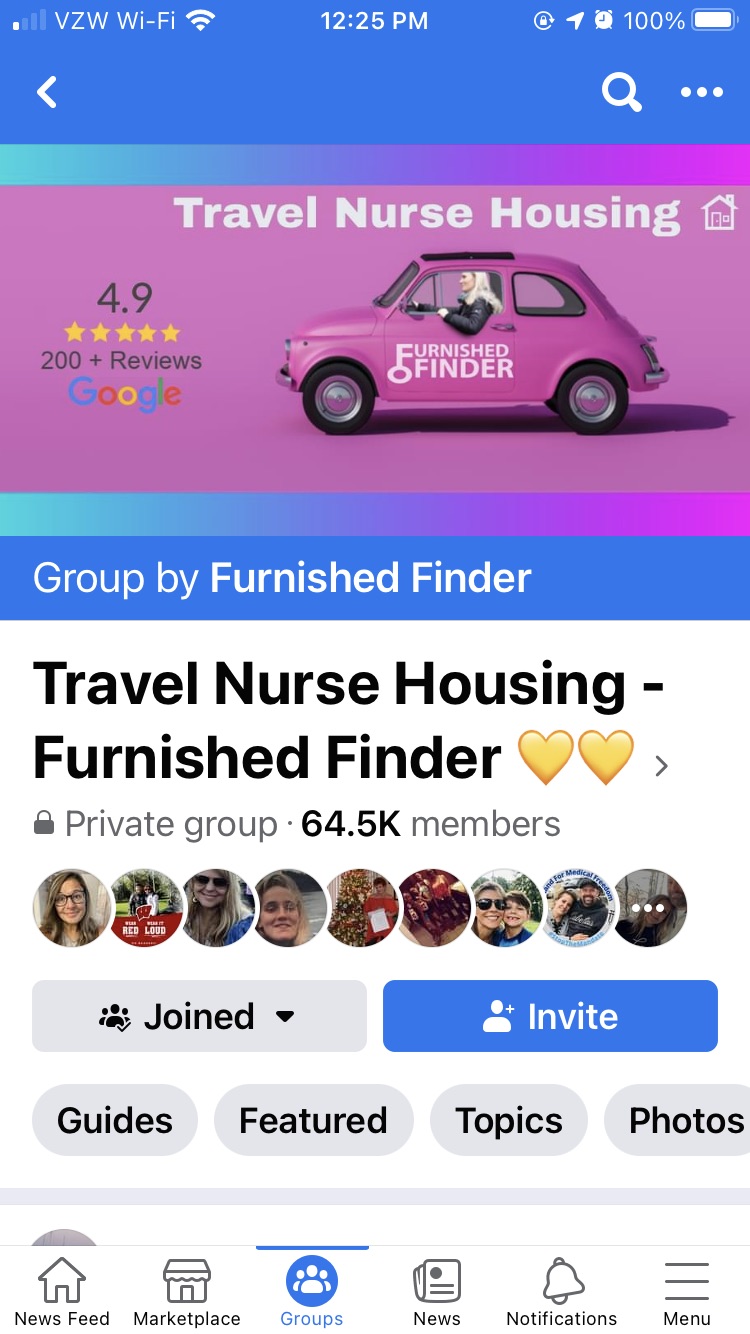Viewport: 750px width, 1334px height.
Task: Select the Guides chip
Action: coord(115,1120)
